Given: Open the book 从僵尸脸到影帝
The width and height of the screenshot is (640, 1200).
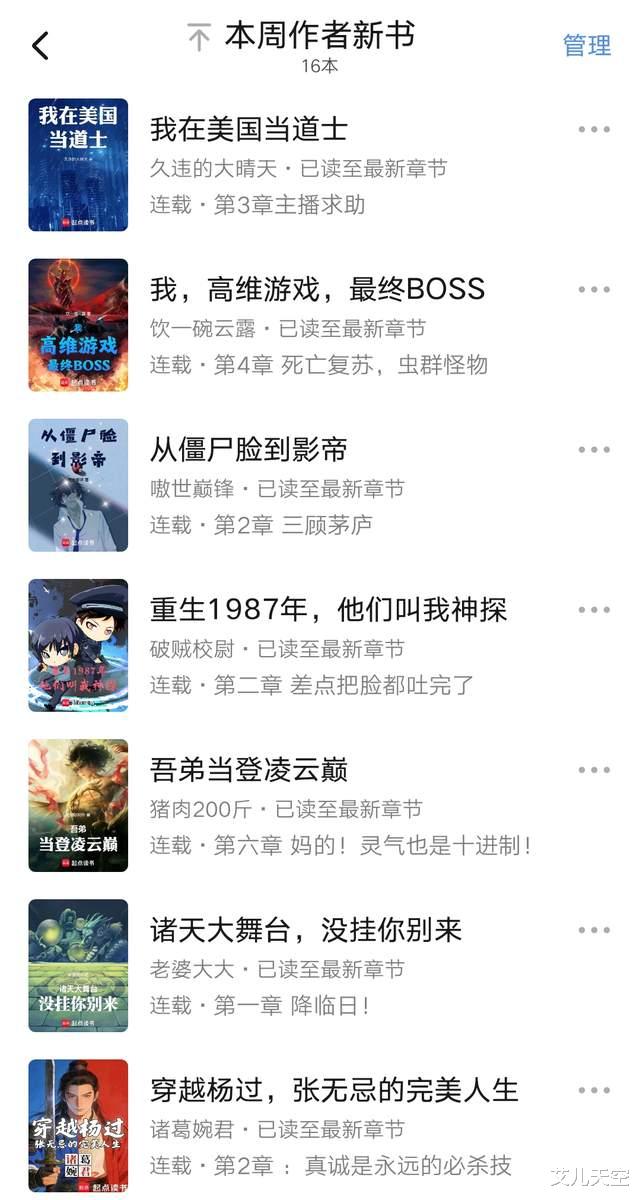Looking at the screenshot, I should pyautogui.click(x=249, y=449).
